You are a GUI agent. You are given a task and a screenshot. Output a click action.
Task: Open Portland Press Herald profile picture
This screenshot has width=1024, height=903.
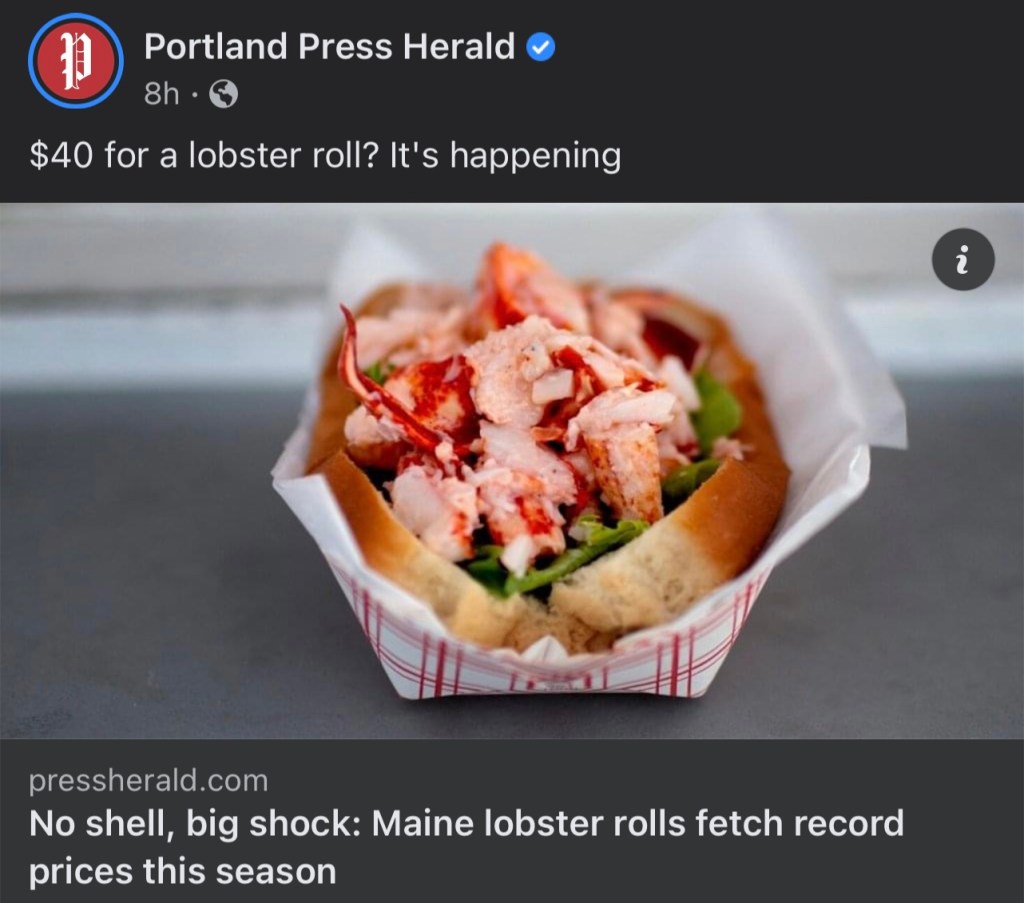click(75, 60)
